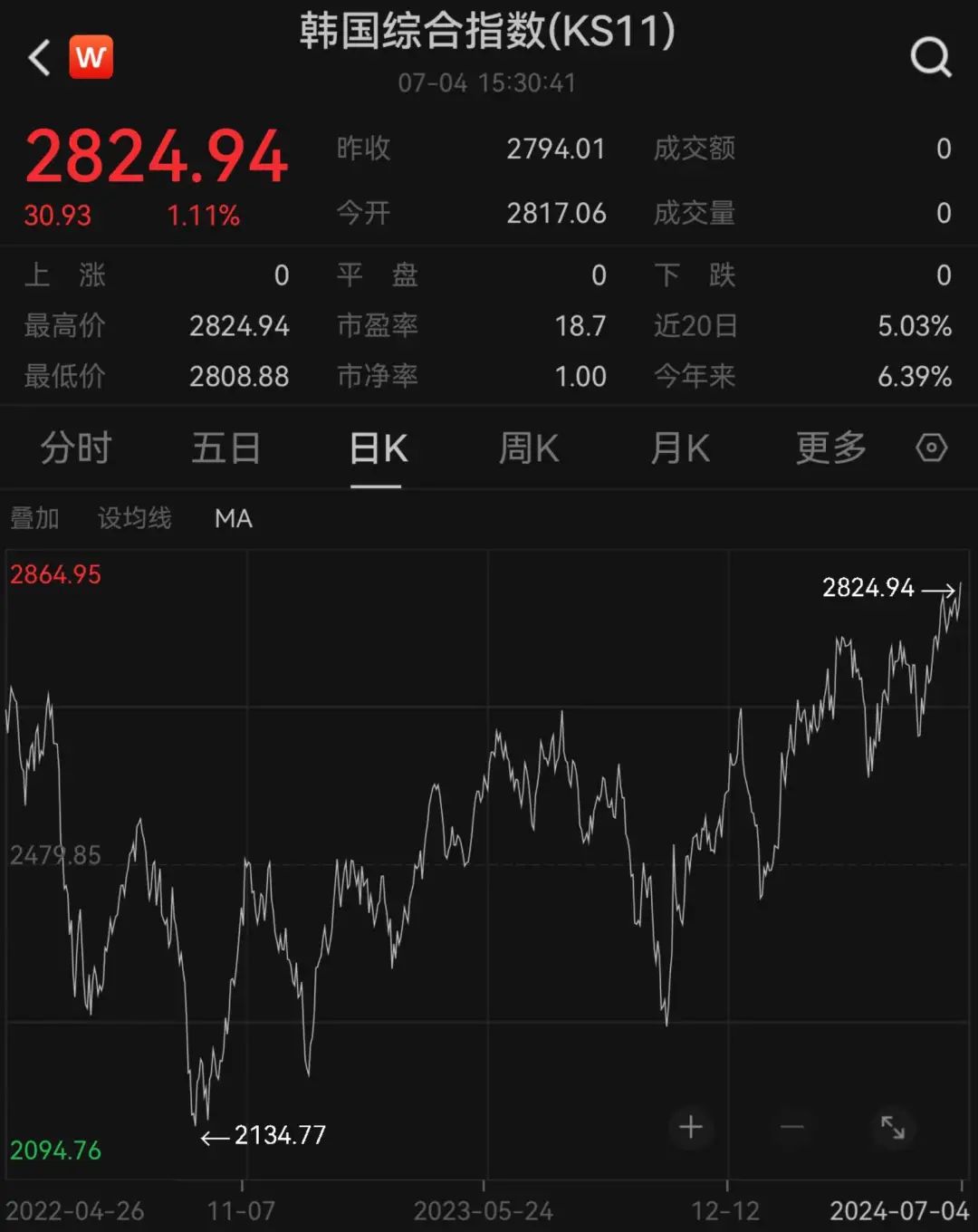Select the 日K chart tab
Screen dimensions: 978x1232
tap(378, 448)
